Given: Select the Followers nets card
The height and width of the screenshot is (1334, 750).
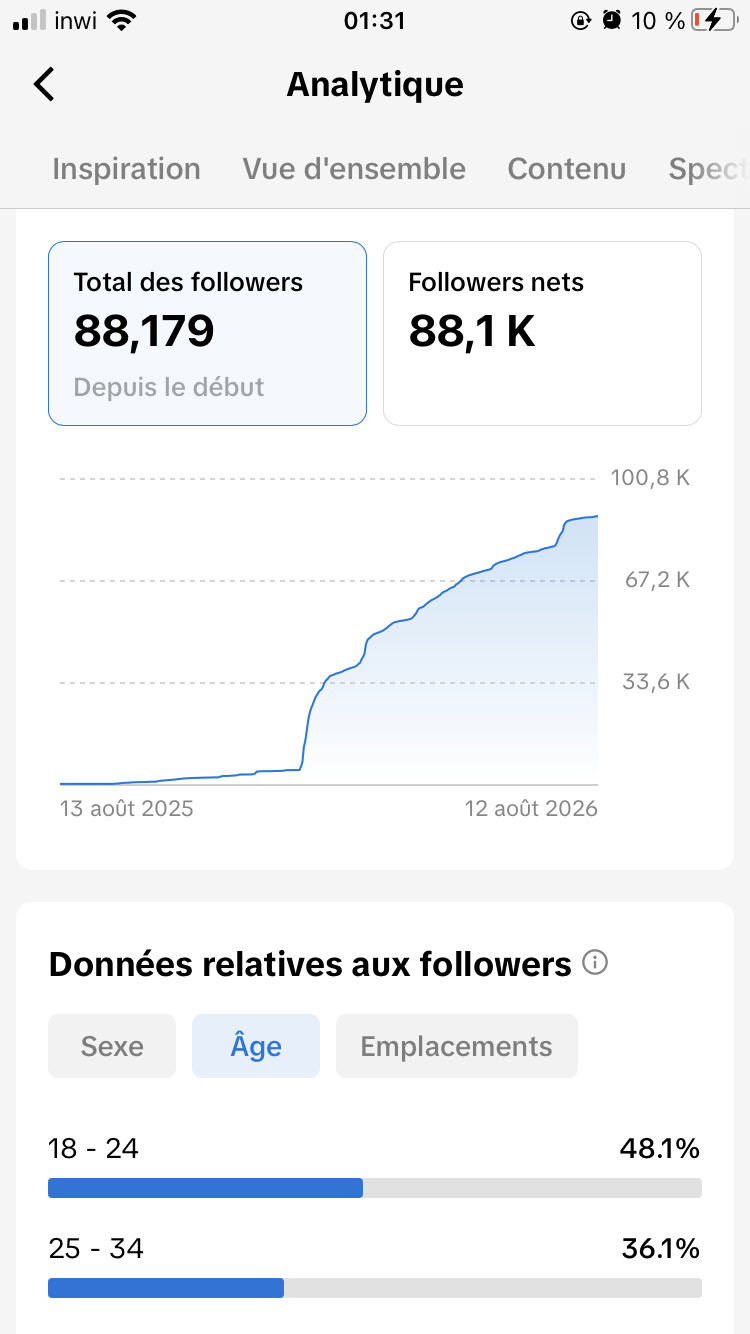Looking at the screenshot, I should [542, 334].
